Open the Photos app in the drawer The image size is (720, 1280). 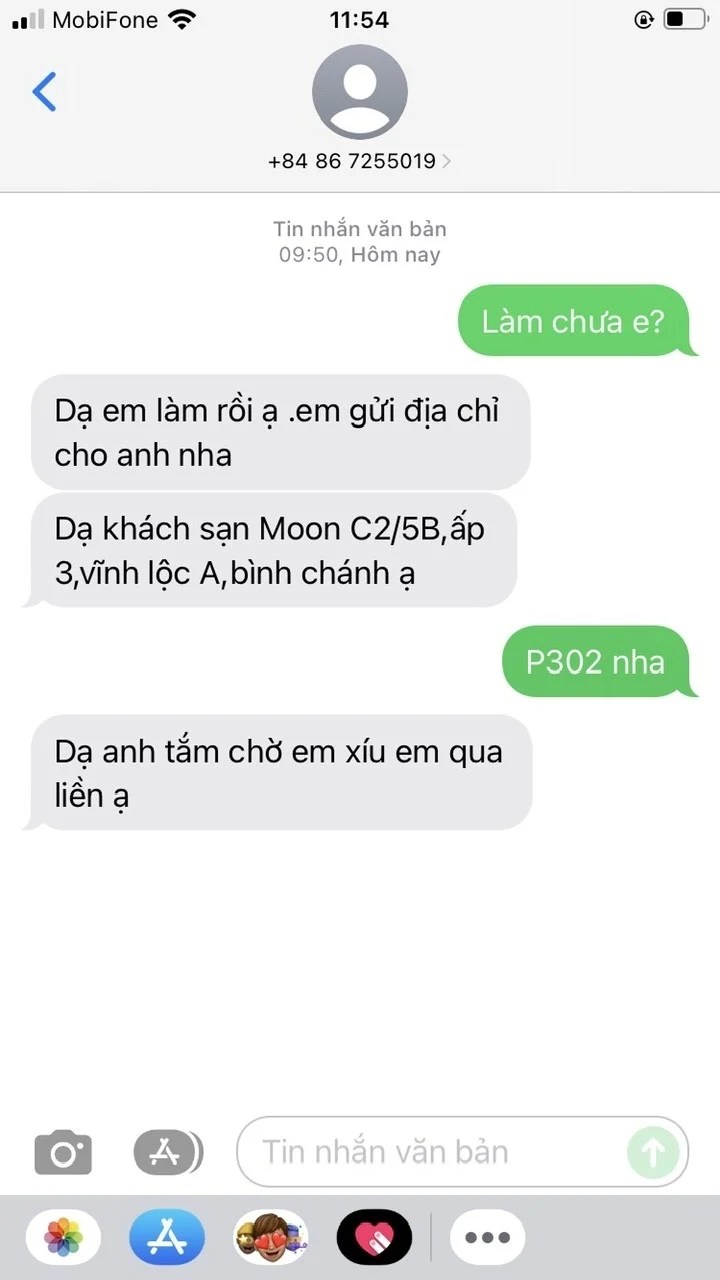pos(63,1237)
